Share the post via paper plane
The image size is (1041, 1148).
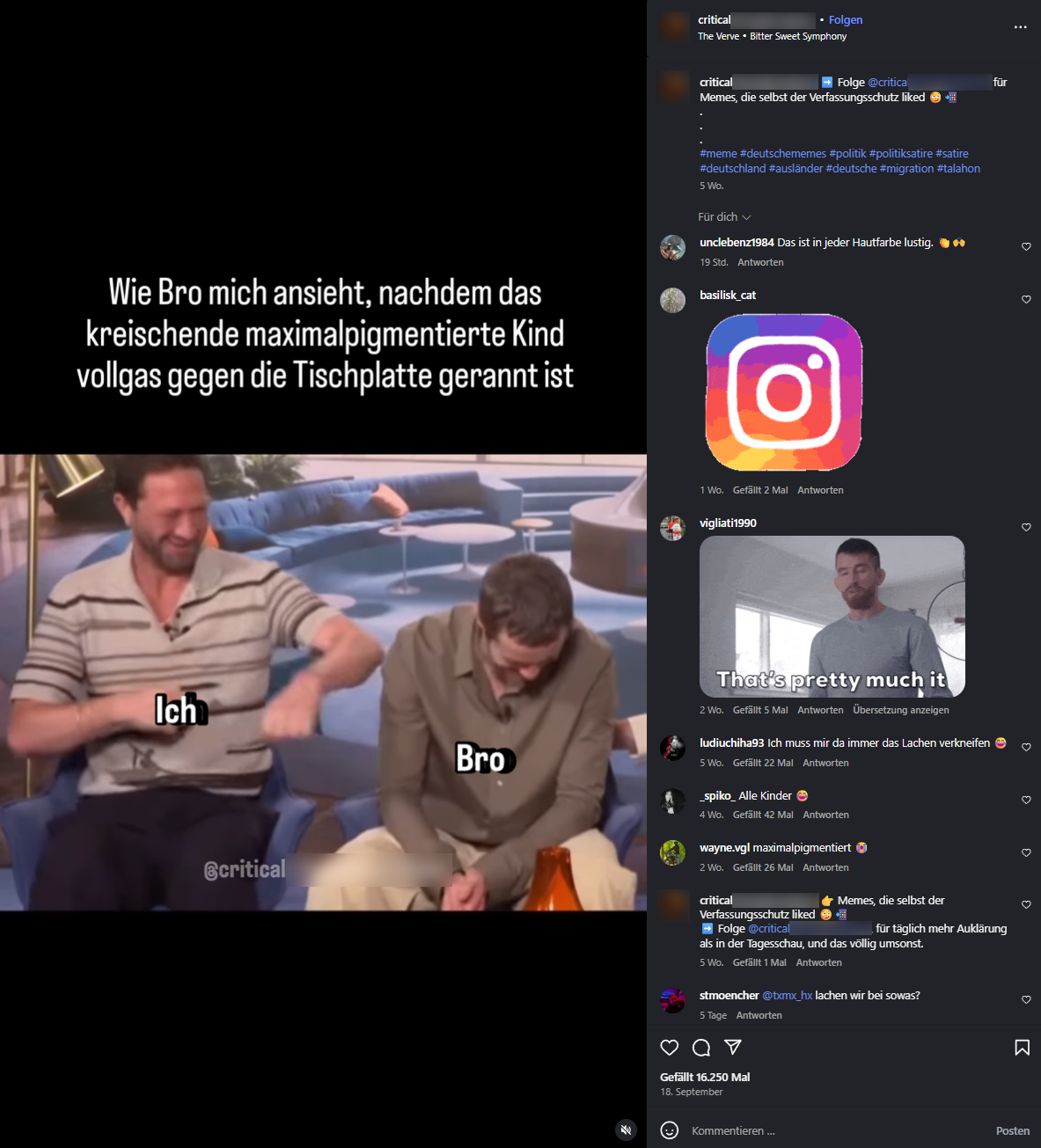tap(732, 1047)
